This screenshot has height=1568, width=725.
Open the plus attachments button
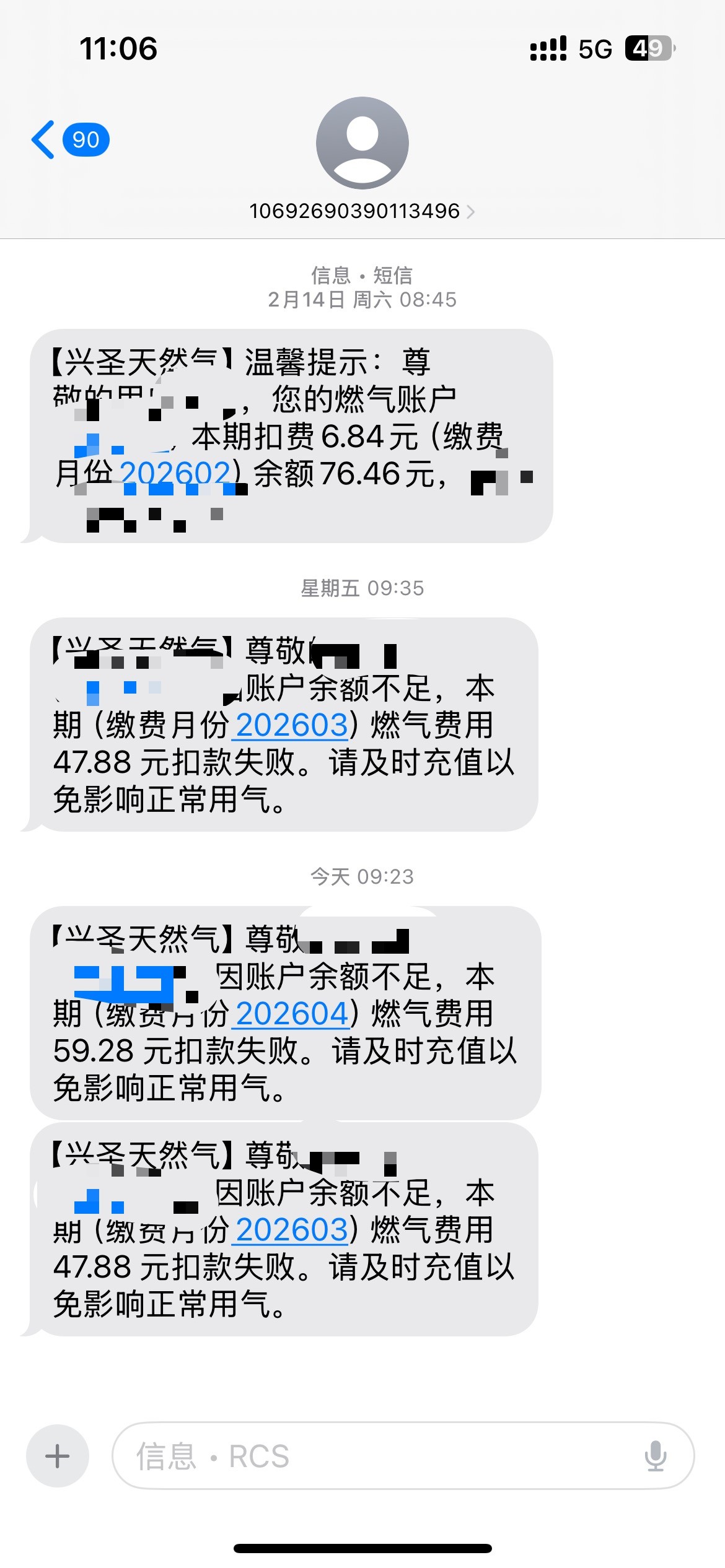point(58,1456)
